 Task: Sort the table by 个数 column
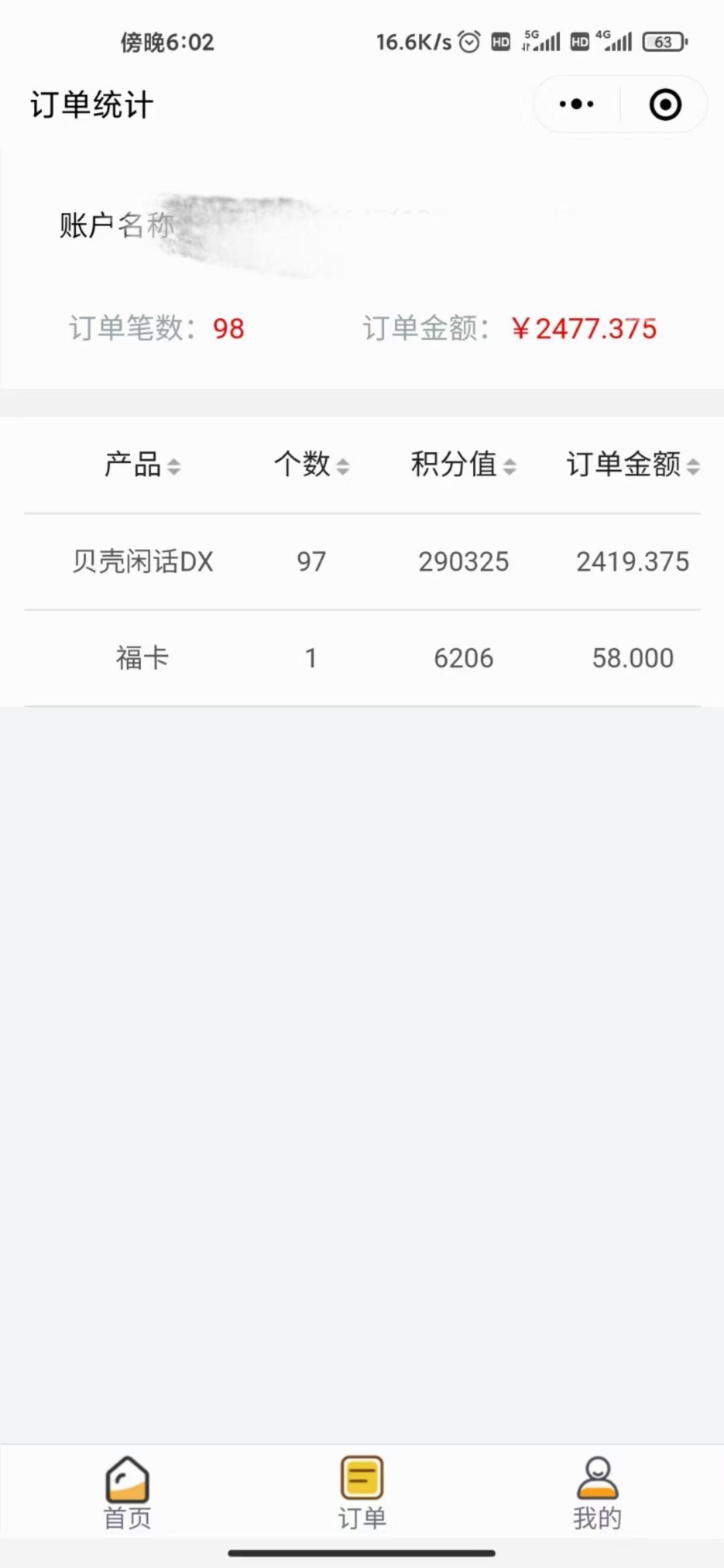click(312, 464)
